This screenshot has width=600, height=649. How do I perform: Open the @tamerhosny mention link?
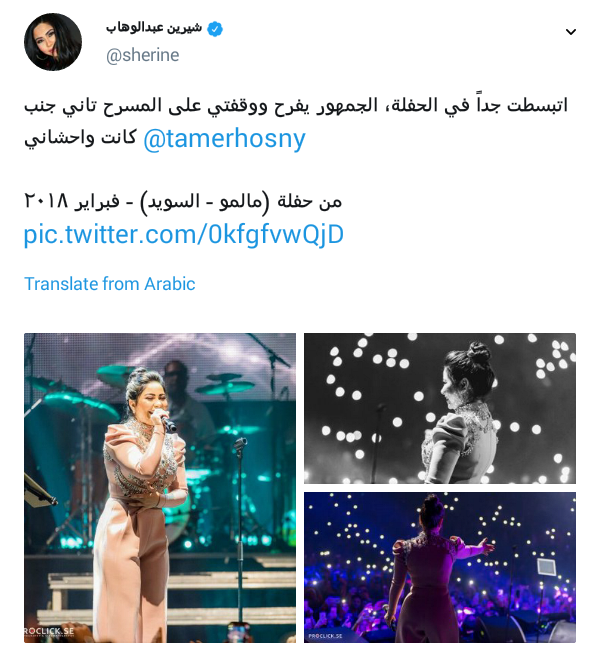pos(224,139)
